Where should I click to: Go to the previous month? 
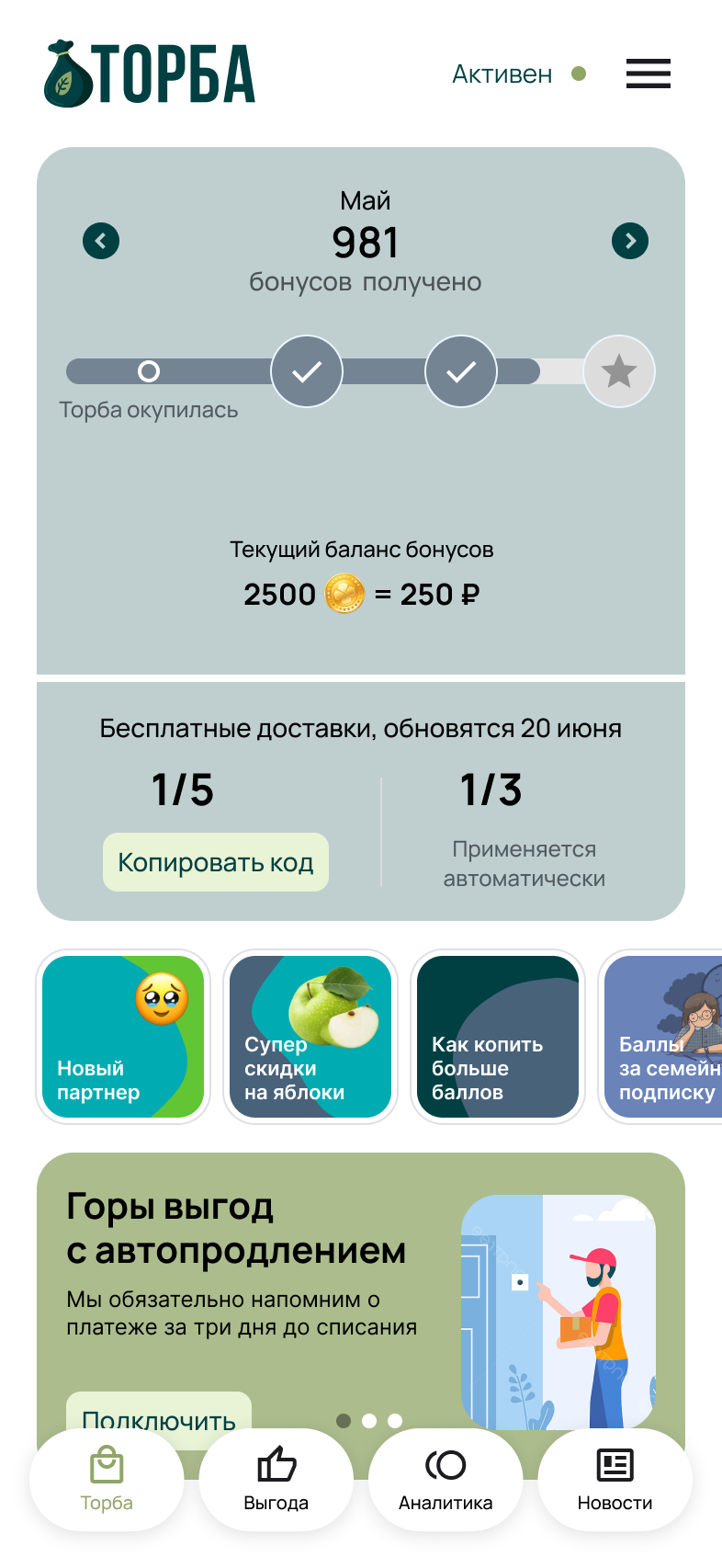pos(101,242)
